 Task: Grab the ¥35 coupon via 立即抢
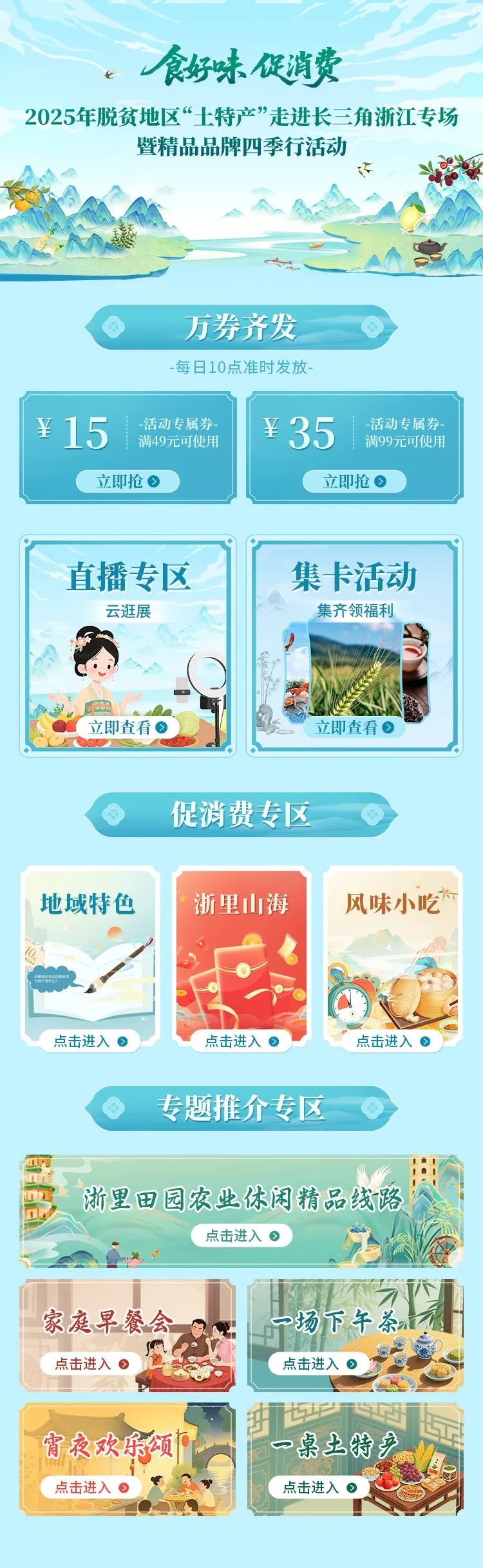[354, 481]
